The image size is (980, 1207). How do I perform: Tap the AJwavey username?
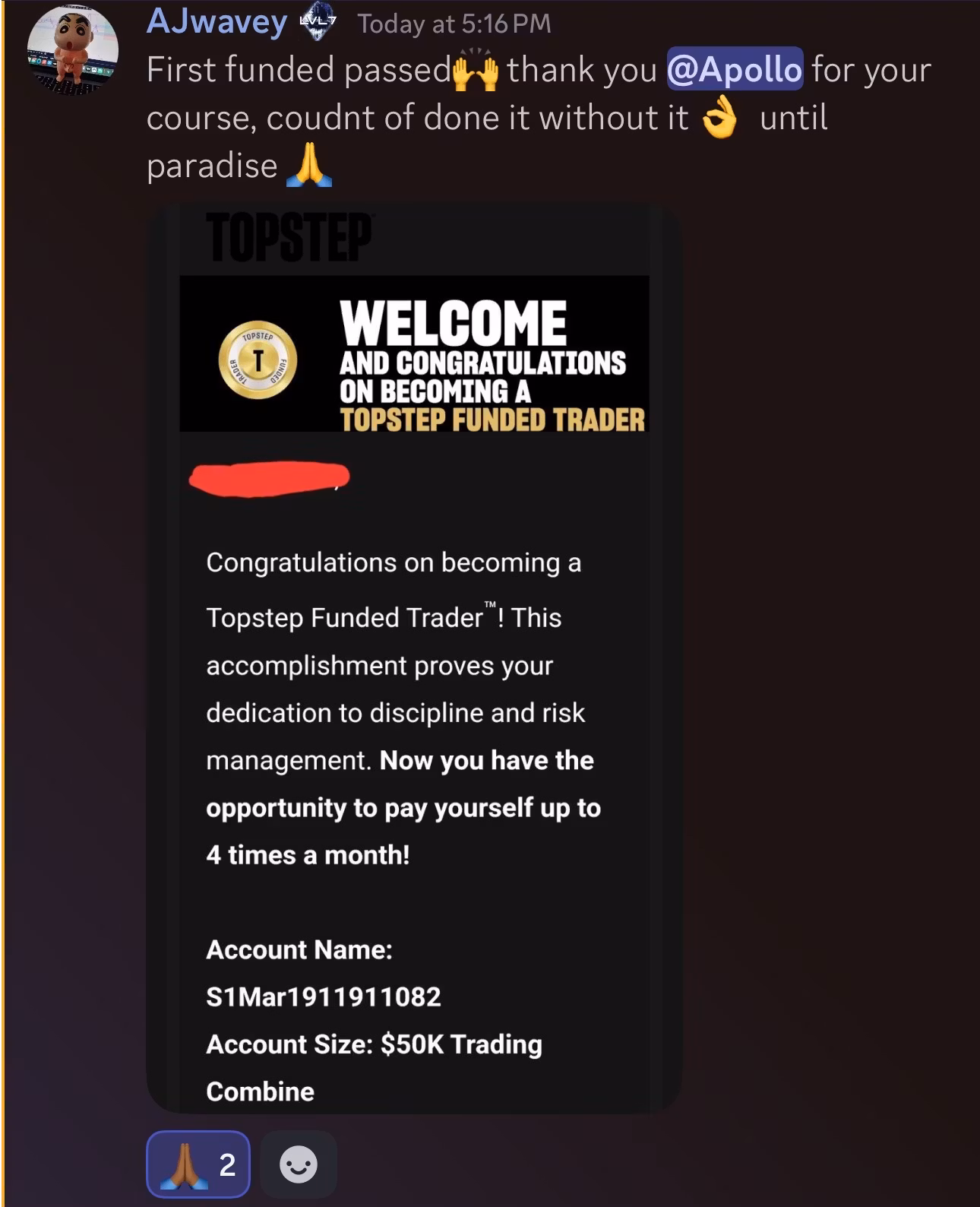coord(217,22)
